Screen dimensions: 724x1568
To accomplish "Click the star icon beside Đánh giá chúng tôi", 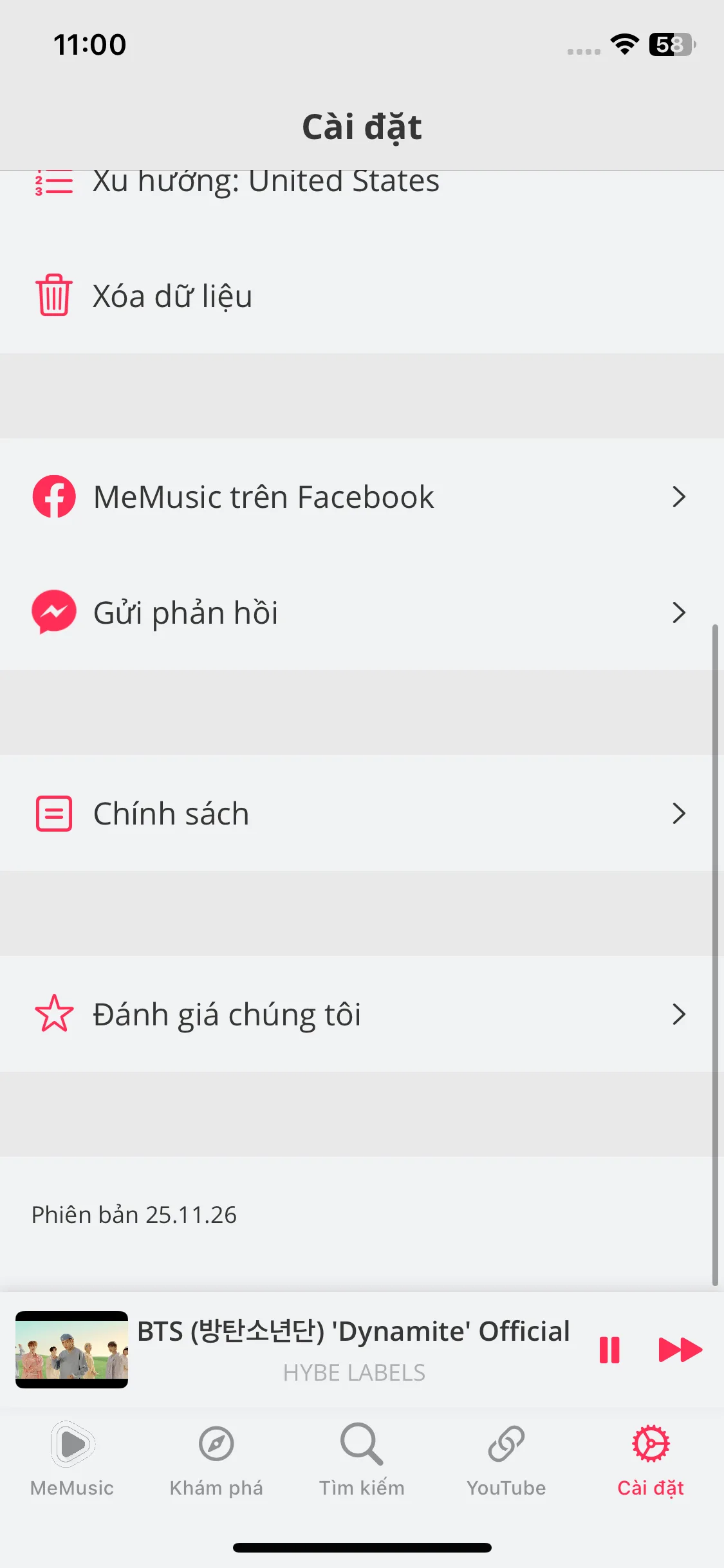I will [x=54, y=1013].
